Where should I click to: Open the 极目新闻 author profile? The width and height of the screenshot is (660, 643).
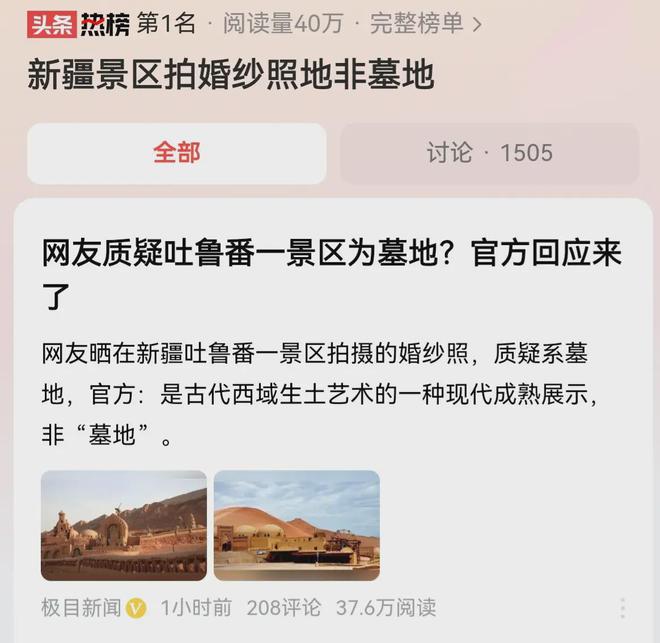[x=81, y=607]
